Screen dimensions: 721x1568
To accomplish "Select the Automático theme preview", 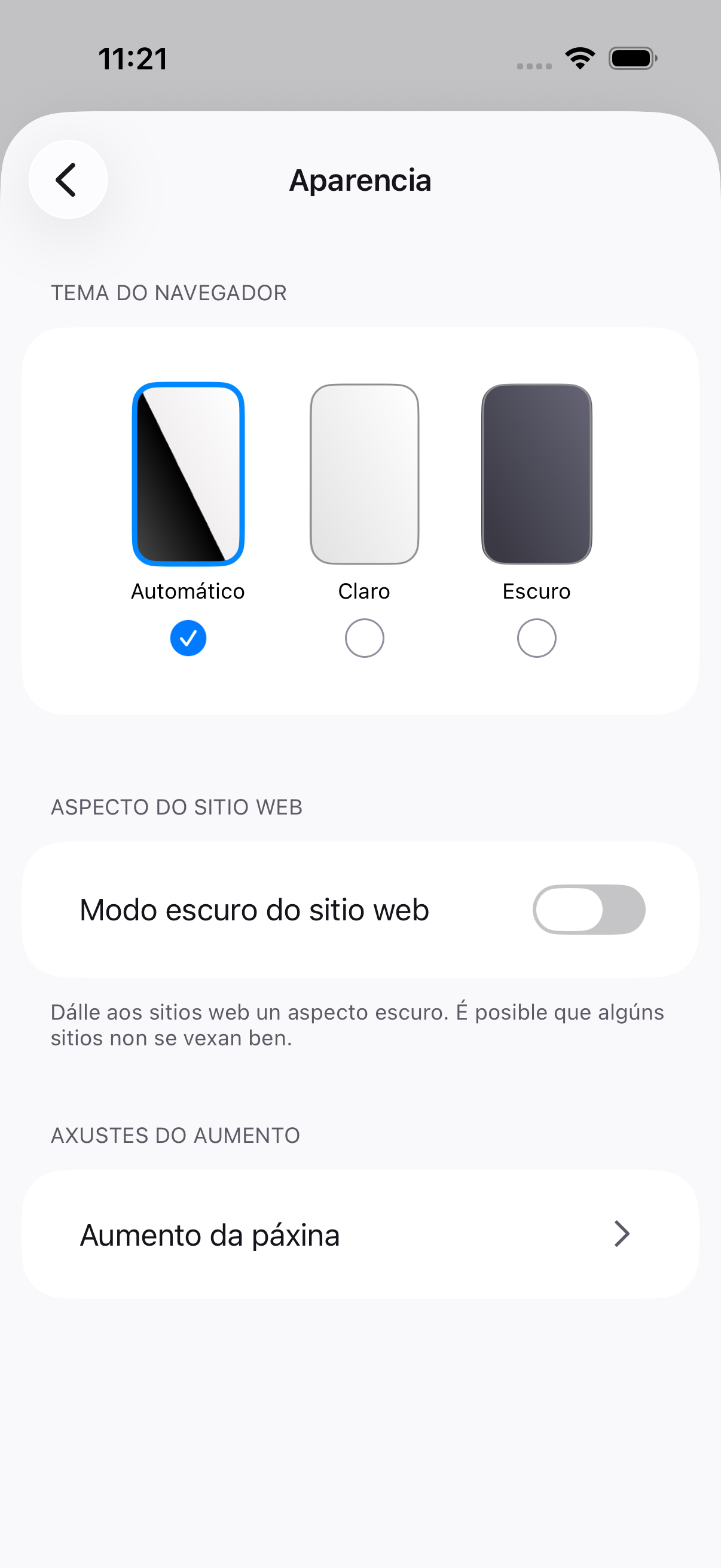I will (188, 474).
